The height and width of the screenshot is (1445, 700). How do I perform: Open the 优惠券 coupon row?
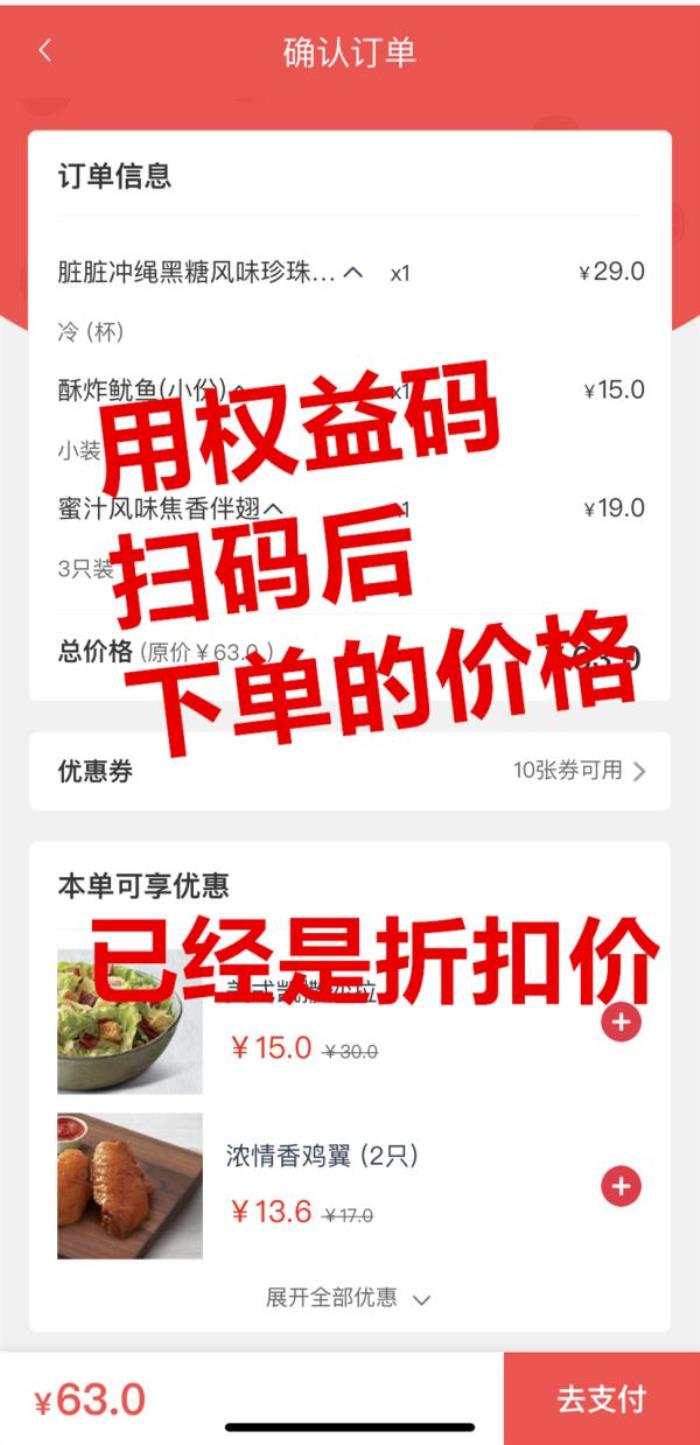350,771
